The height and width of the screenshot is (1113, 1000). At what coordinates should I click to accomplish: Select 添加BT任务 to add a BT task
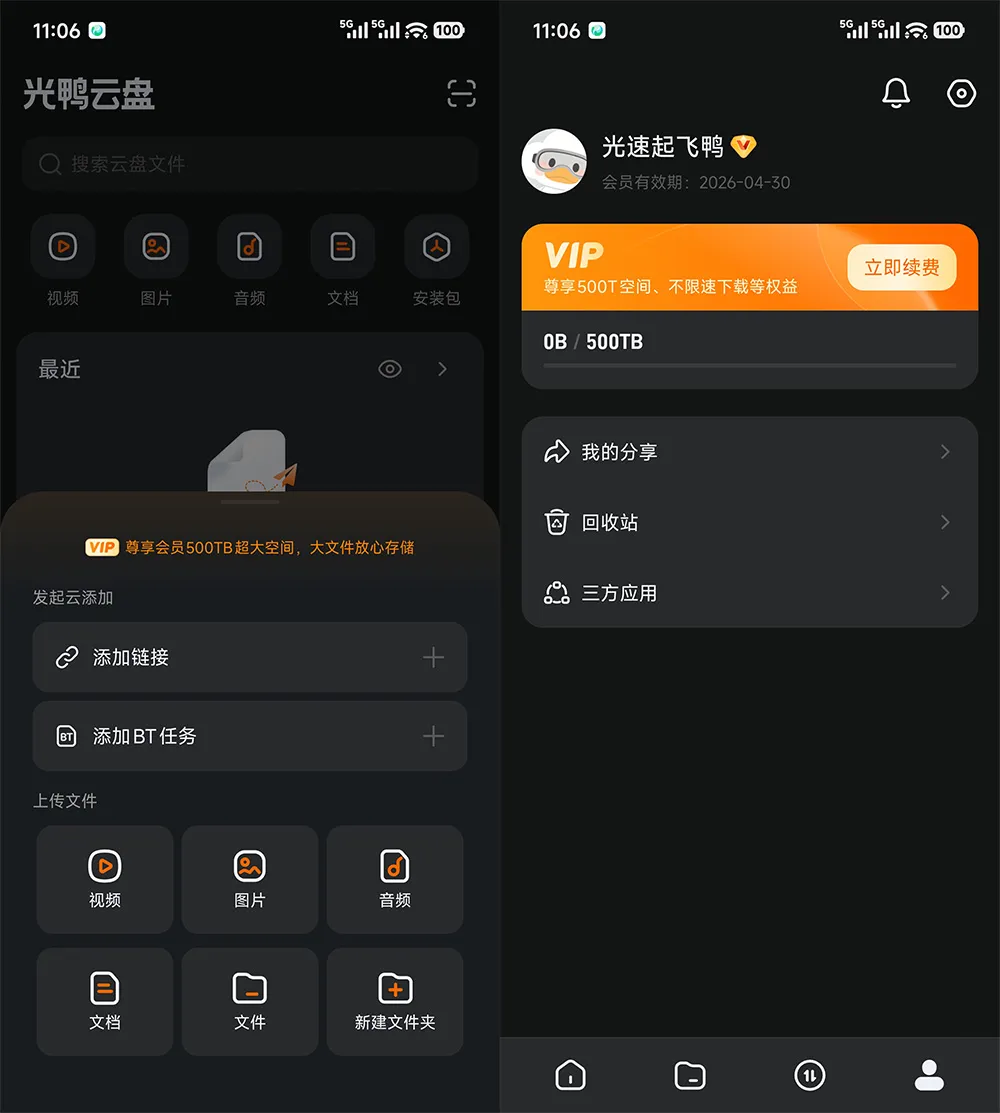[250, 736]
